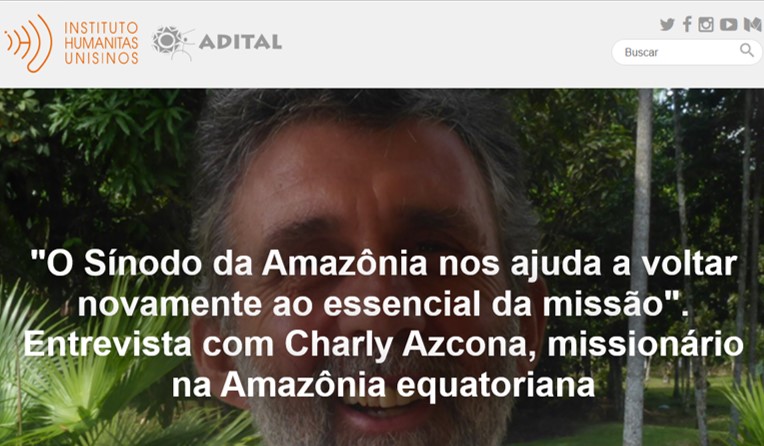Go to Instituto Humanitas Unisinos homepage

tap(70, 42)
